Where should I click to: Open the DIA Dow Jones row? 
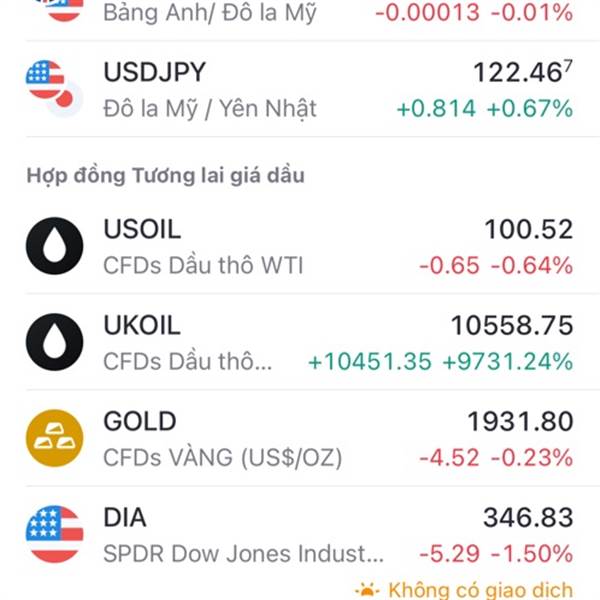300,534
